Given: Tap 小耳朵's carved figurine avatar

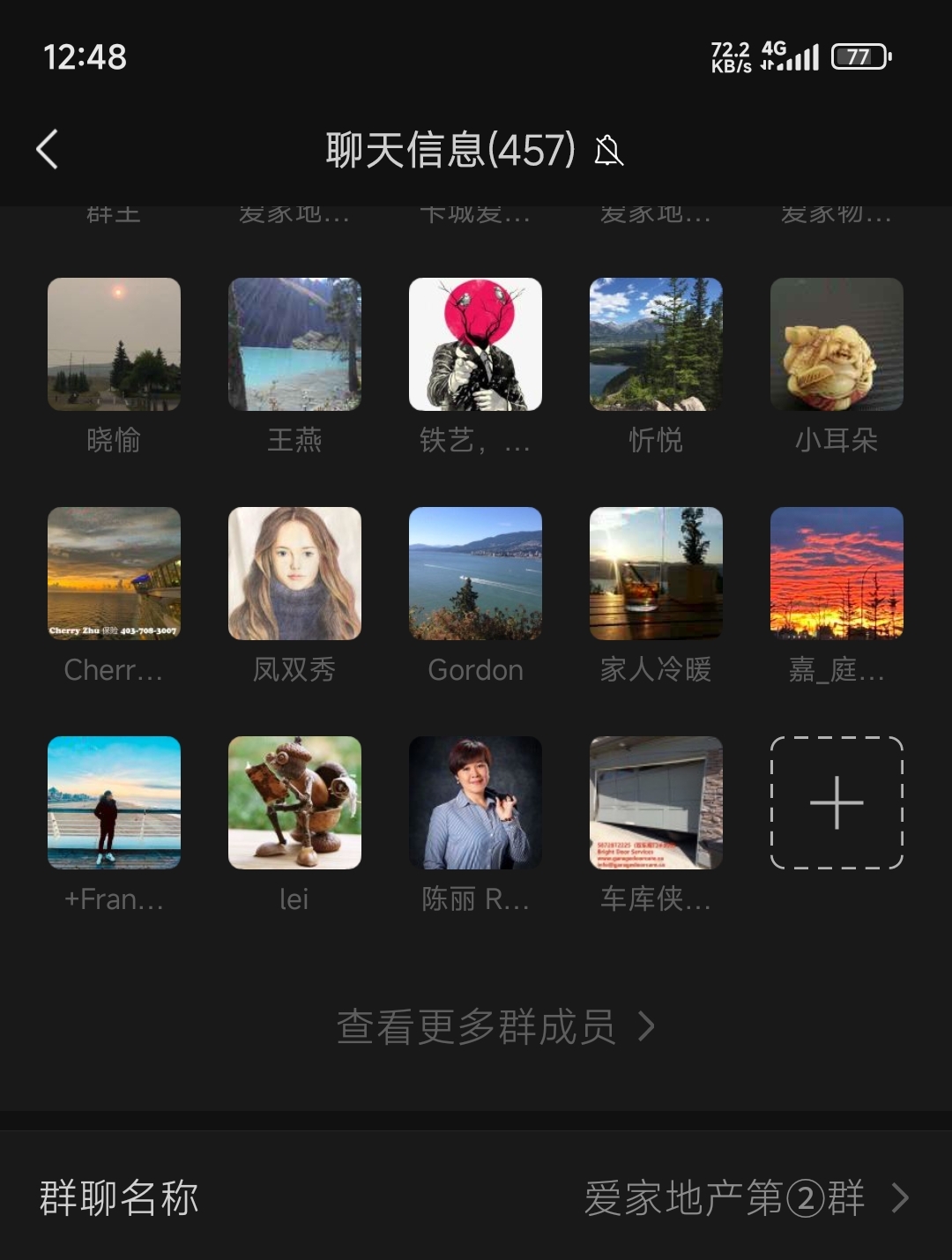Looking at the screenshot, I should tap(836, 344).
